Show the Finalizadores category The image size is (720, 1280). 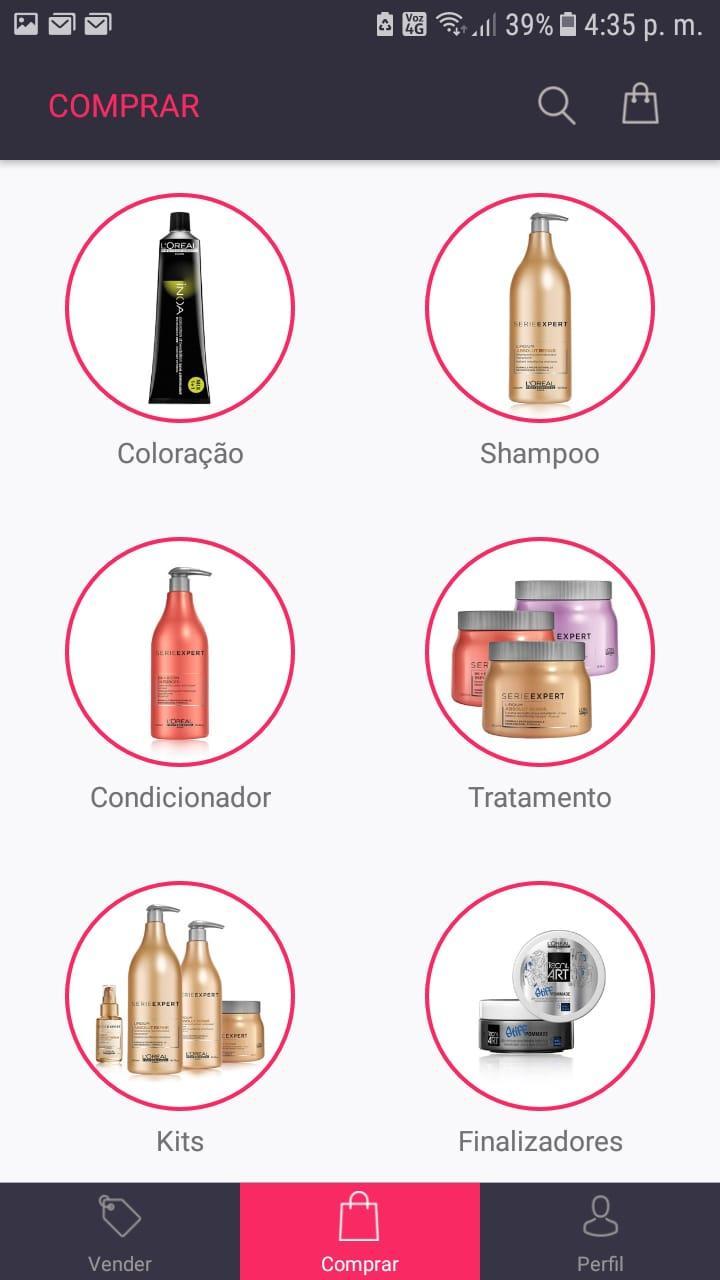coord(540,996)
